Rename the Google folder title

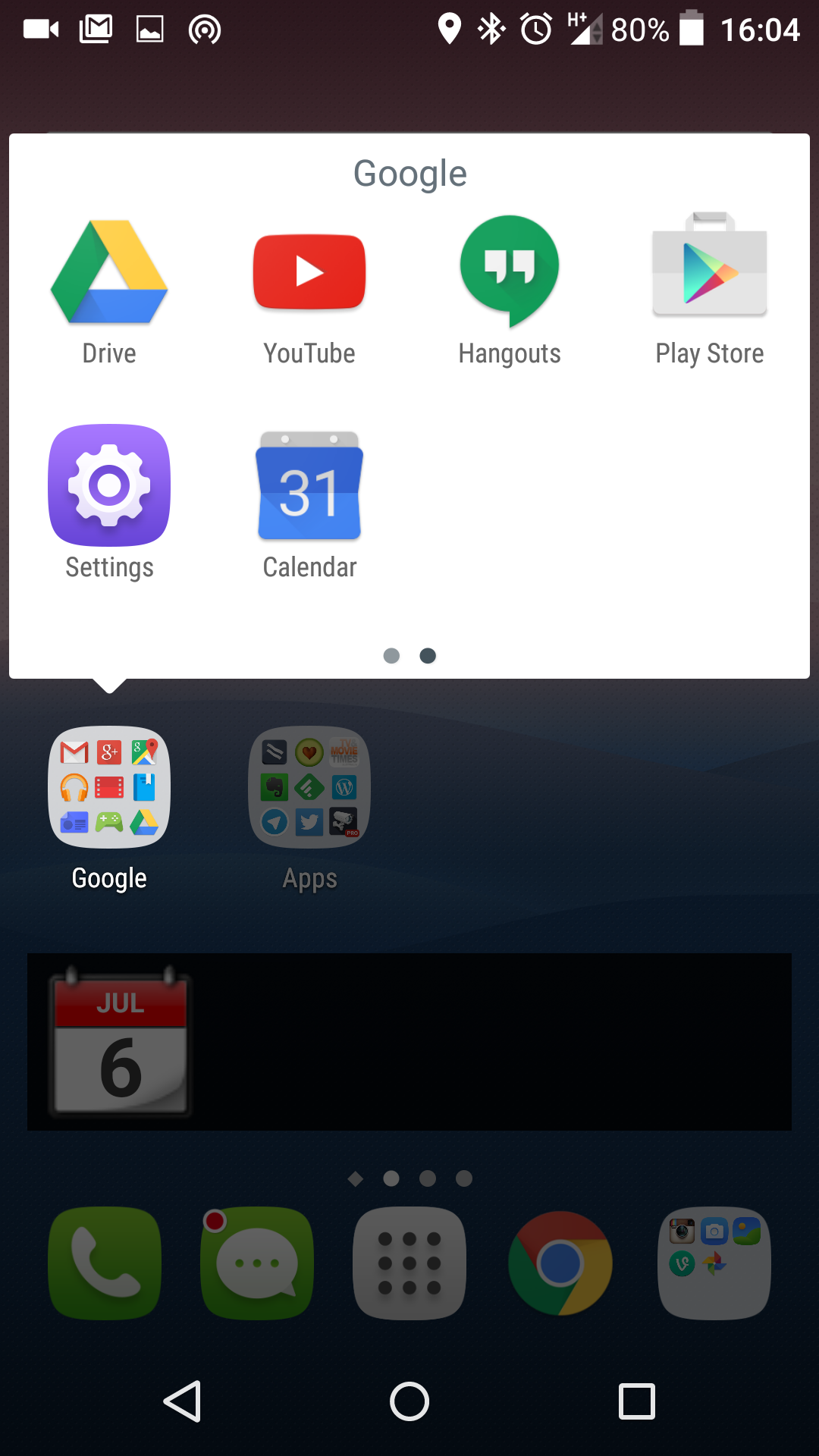pos(409,174)
